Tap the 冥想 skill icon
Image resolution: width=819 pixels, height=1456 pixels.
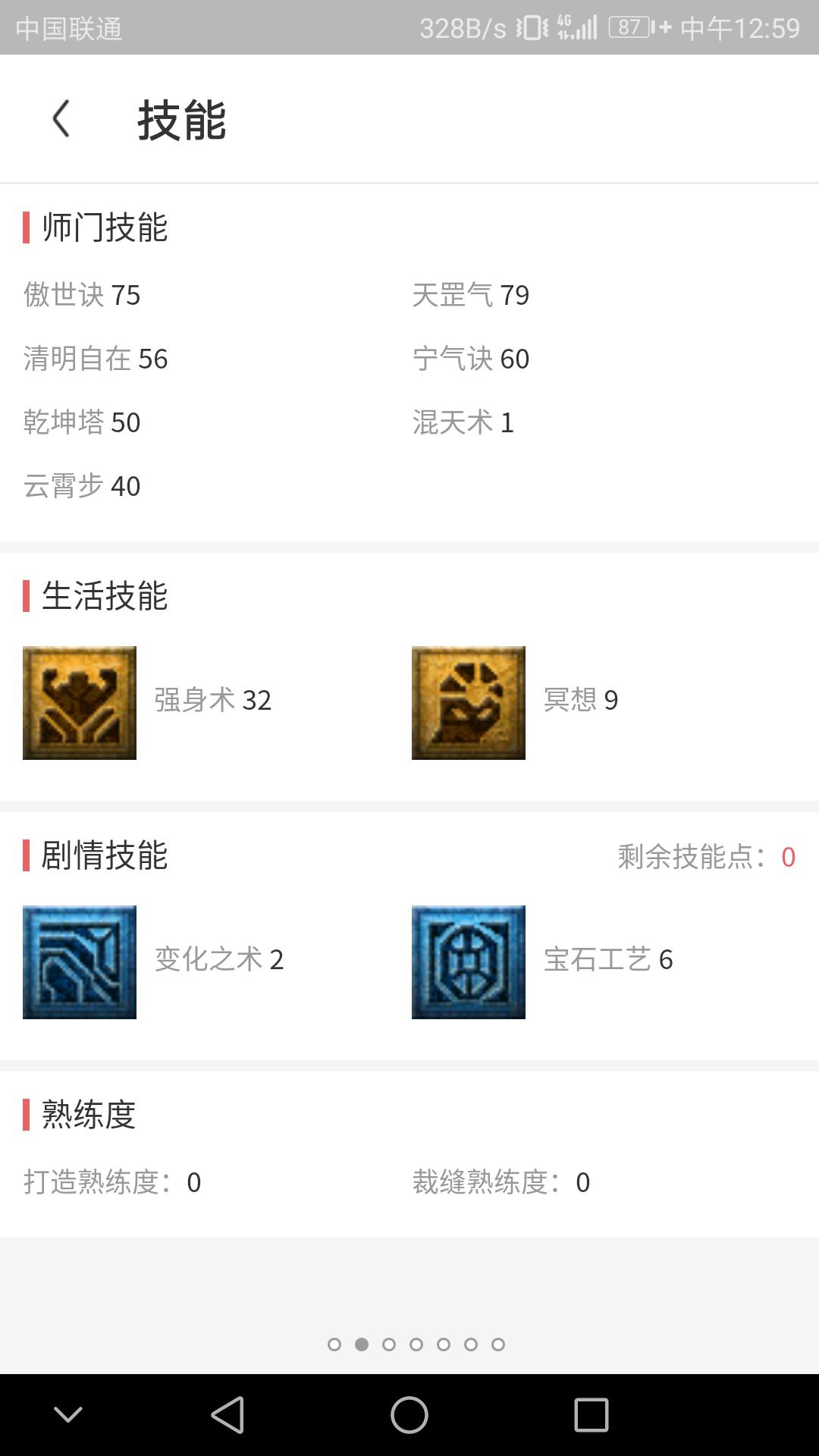point(468,702)
